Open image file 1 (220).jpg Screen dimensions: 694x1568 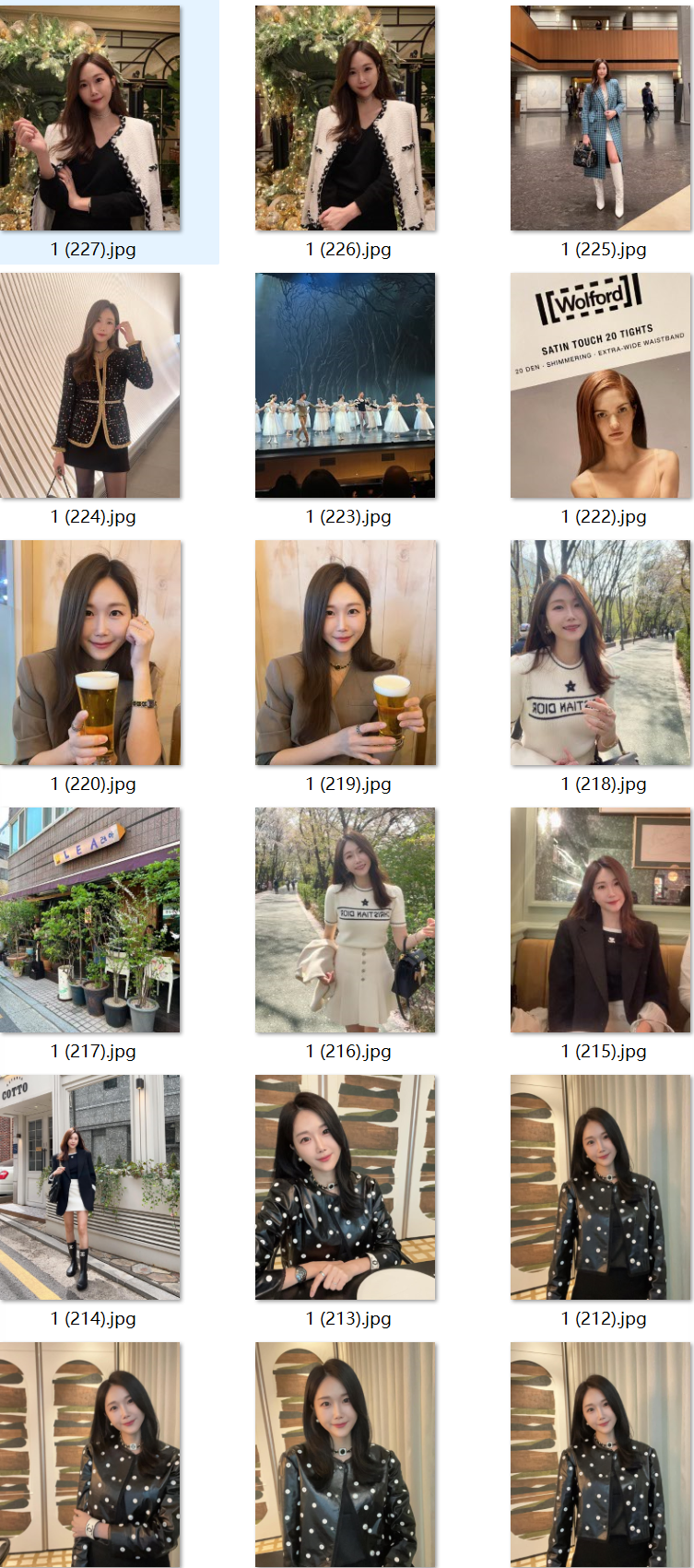coord(90,653)
